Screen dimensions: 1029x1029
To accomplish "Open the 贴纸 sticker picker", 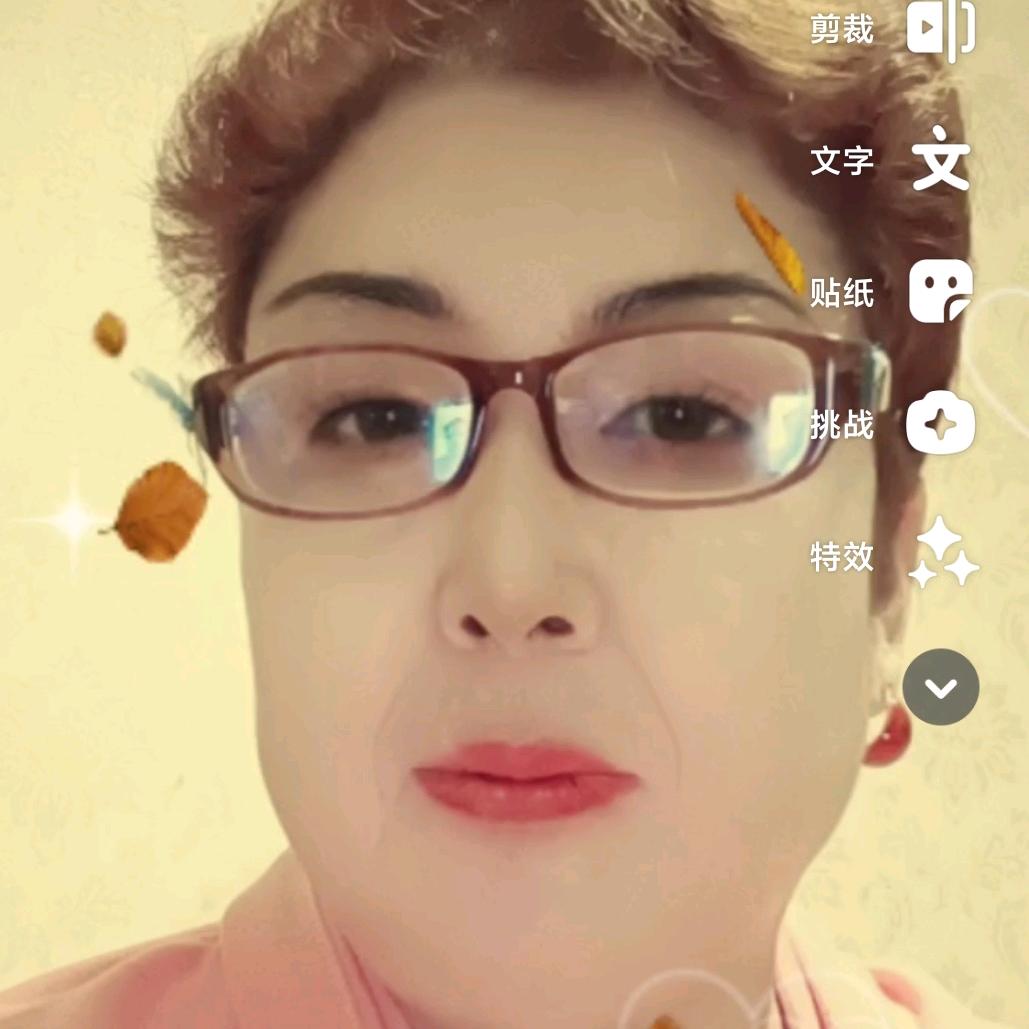I will [940, 291].
